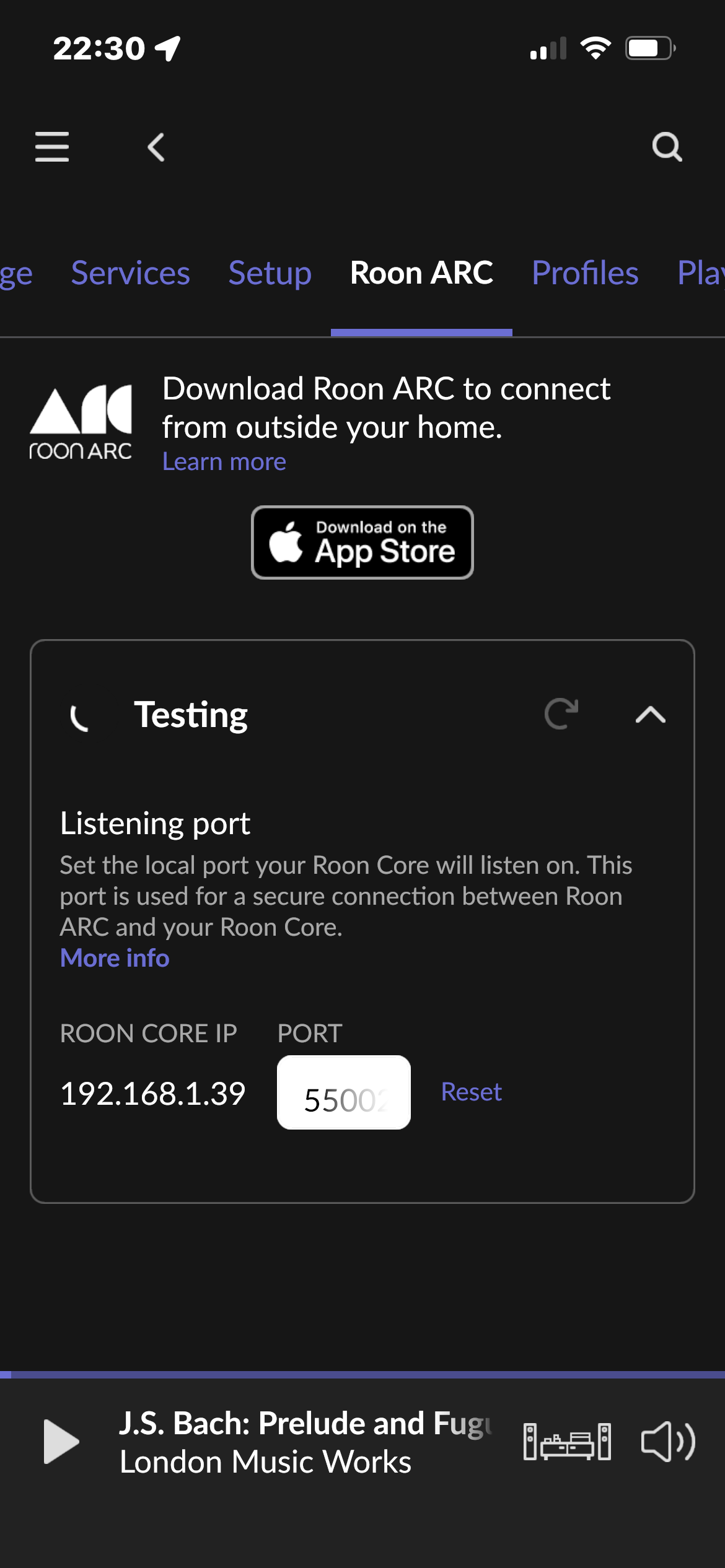The height and width of the screenshot is (1568, 725).
Task: Open the Learn more link
Action: click(x=224, y=461)
